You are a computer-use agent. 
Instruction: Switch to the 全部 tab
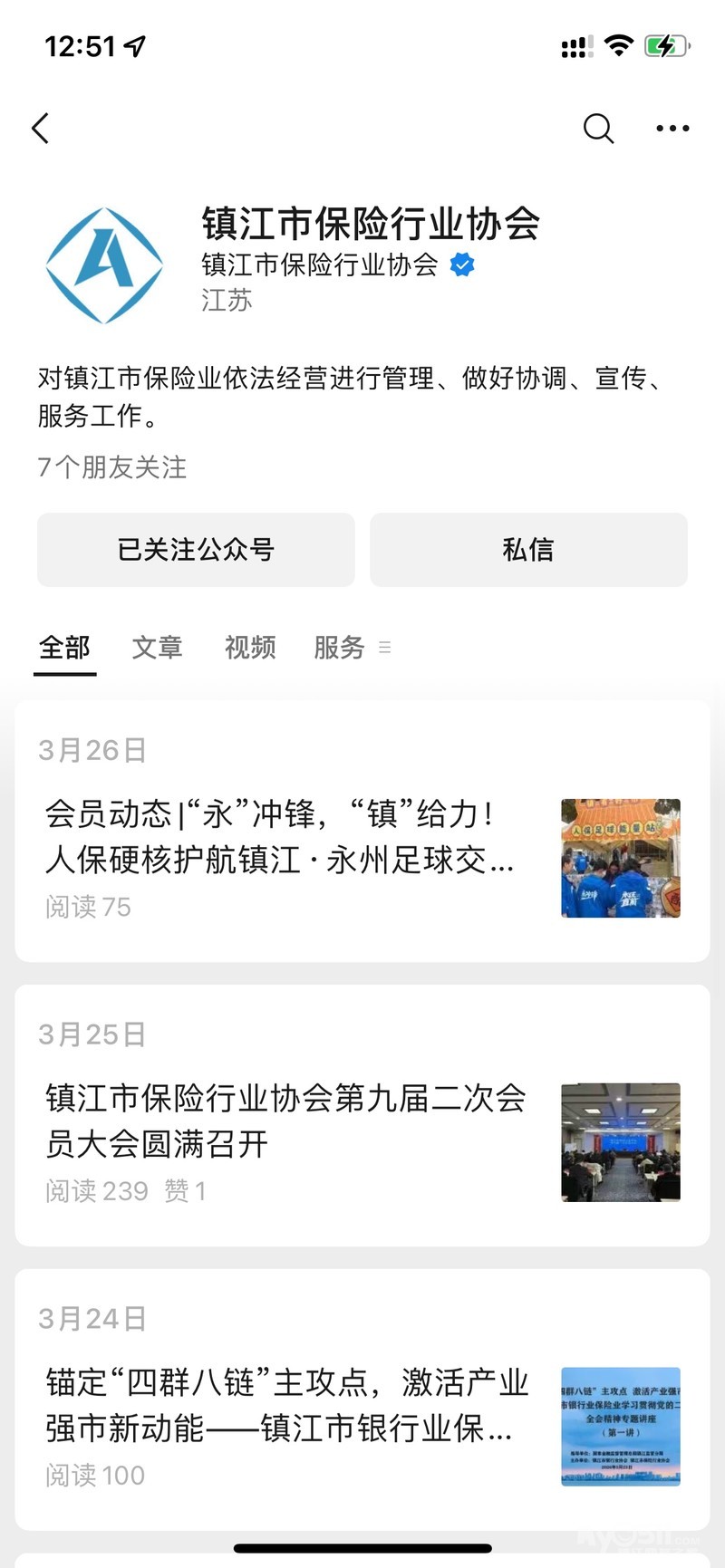point(64,648)
